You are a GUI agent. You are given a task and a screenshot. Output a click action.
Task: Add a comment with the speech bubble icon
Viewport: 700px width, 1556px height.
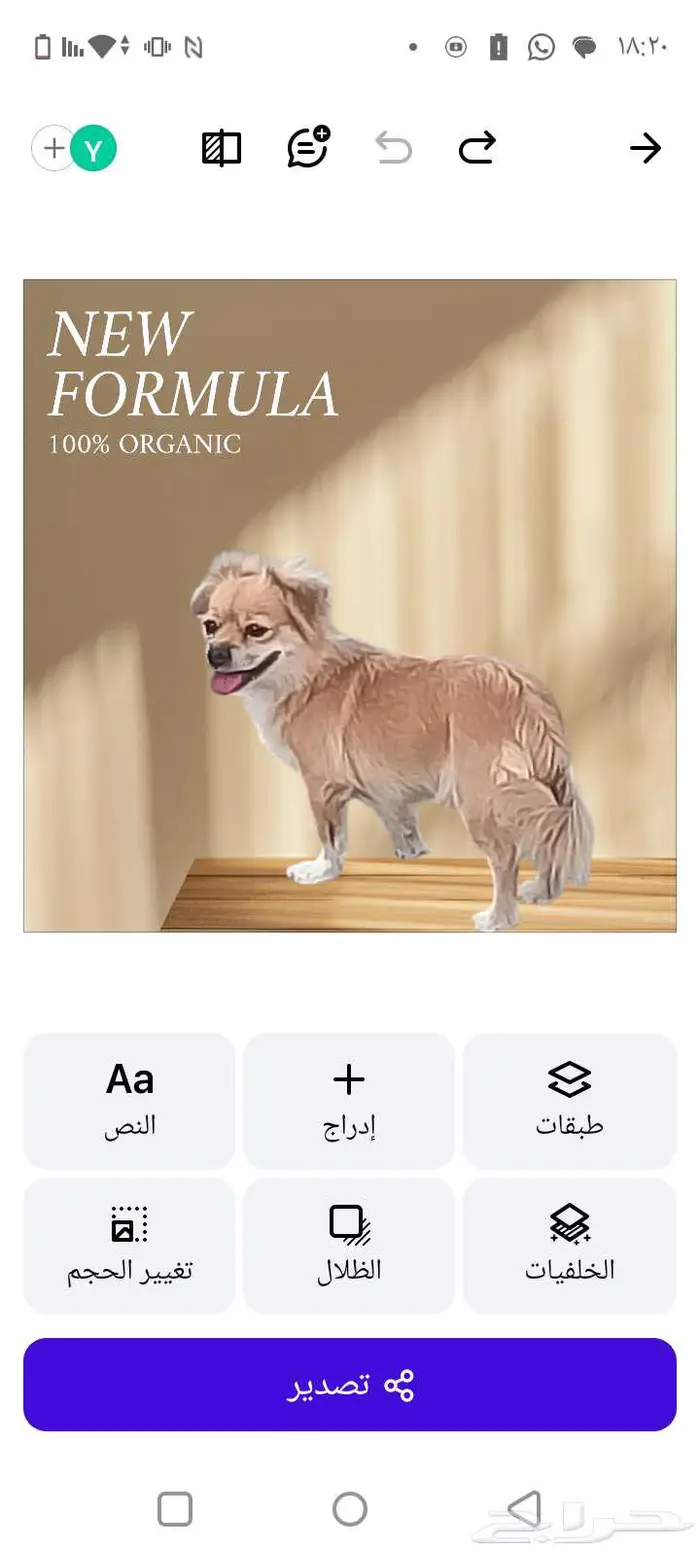point(308,148)
